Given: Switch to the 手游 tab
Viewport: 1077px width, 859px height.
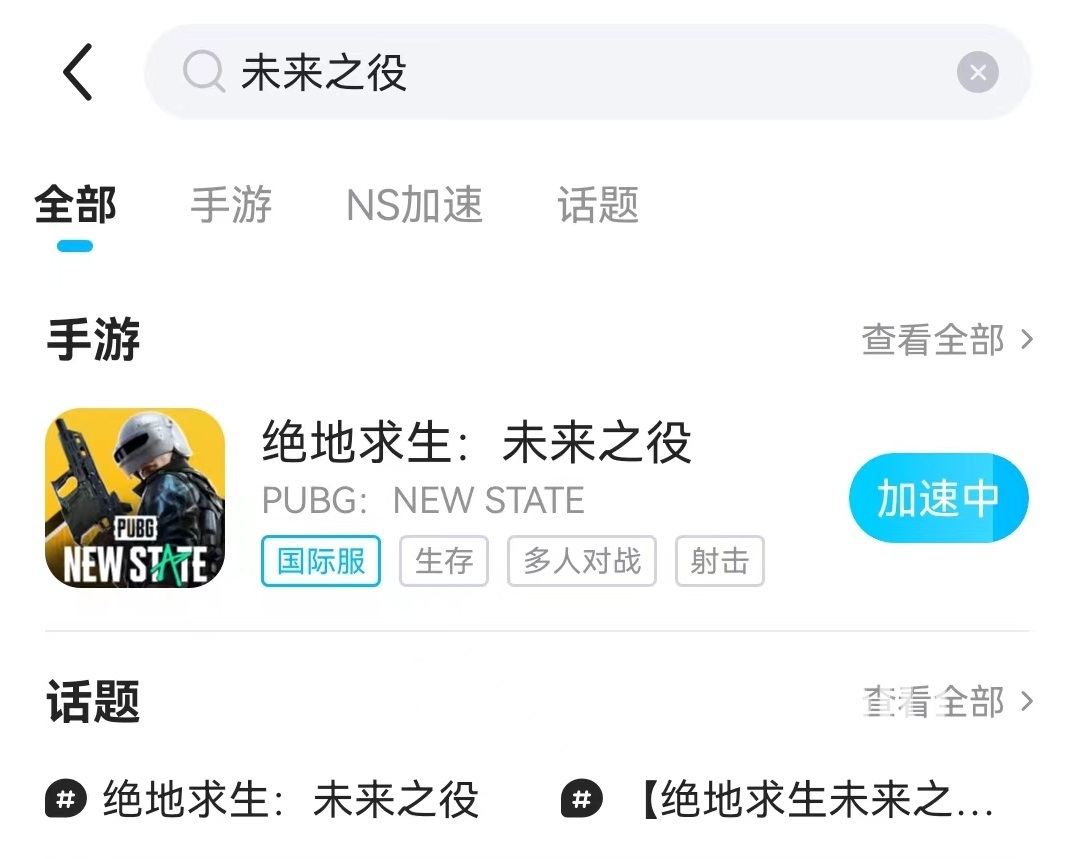Looking at the screenshot, I should coord(231,206).
